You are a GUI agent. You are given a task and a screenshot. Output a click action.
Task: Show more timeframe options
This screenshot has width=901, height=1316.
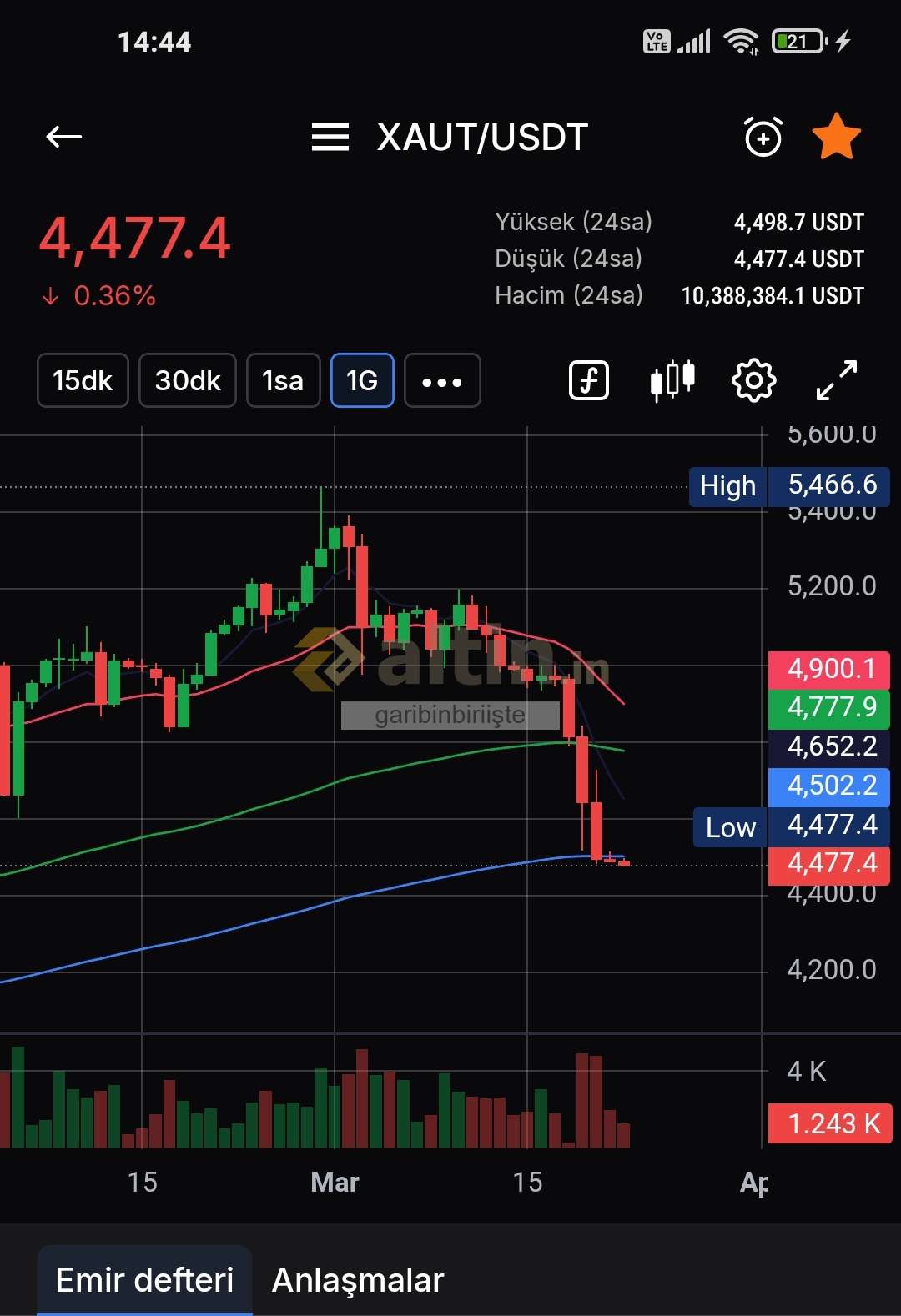[x=442, y=381]
